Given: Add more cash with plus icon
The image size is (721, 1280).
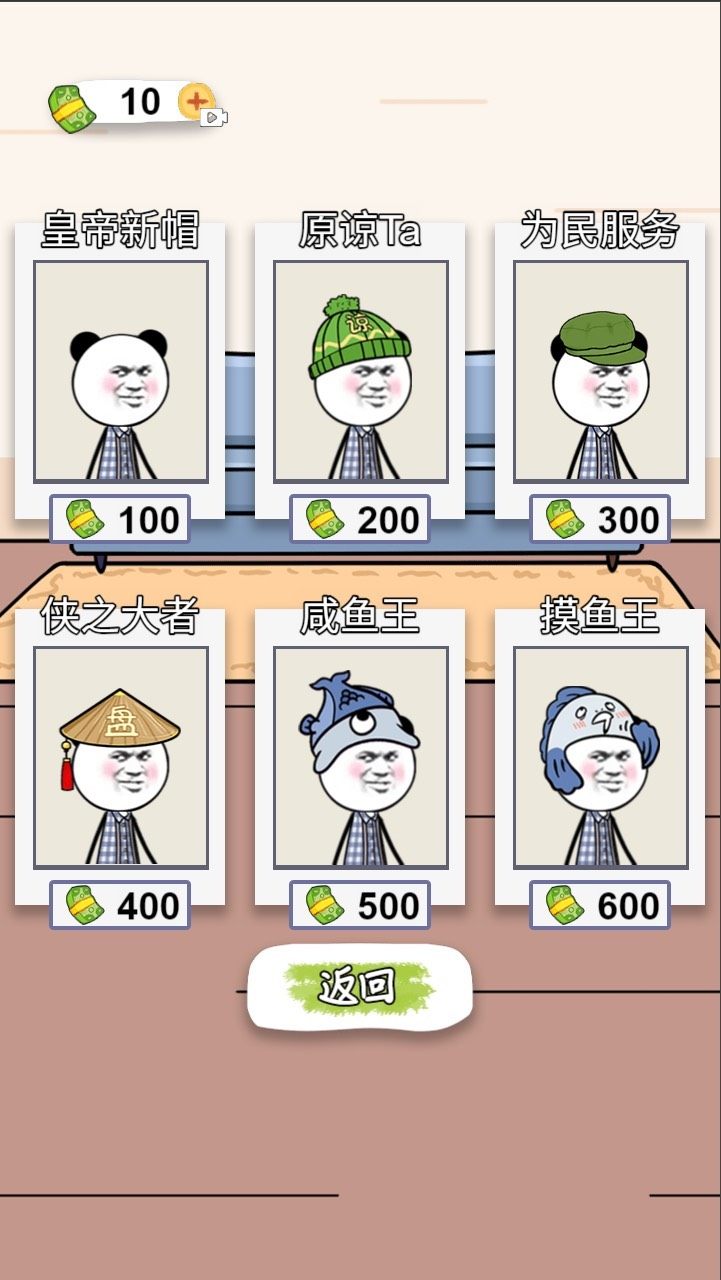Looking at the screenshot, I should (x=197, y=100).
